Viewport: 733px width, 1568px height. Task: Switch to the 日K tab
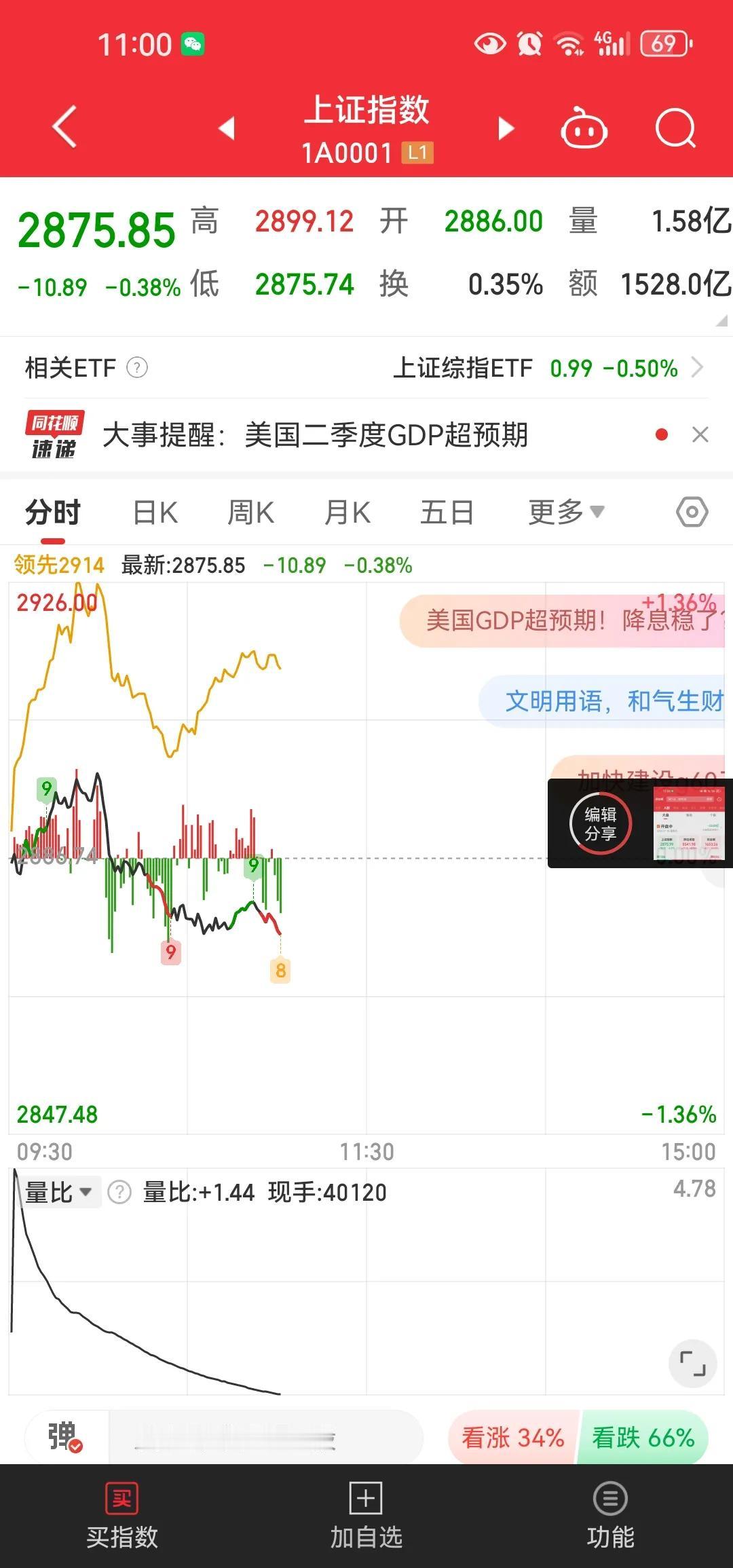[155, 512]
